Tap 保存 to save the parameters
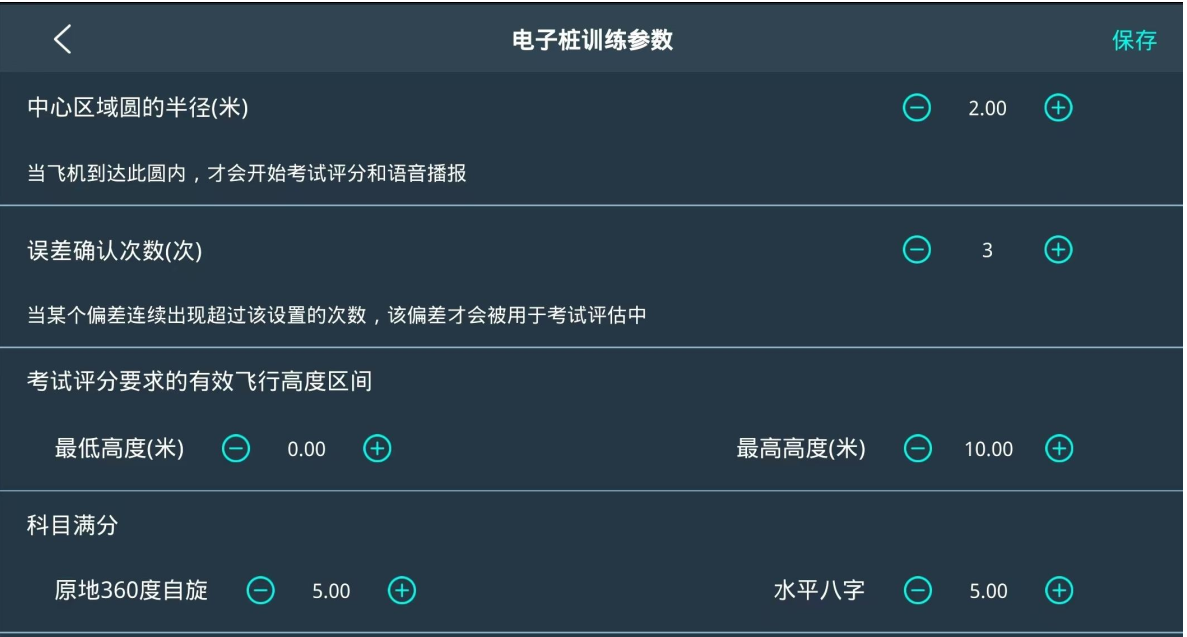Screen dimensions: 1187x637 click(x=1134, y=41)
